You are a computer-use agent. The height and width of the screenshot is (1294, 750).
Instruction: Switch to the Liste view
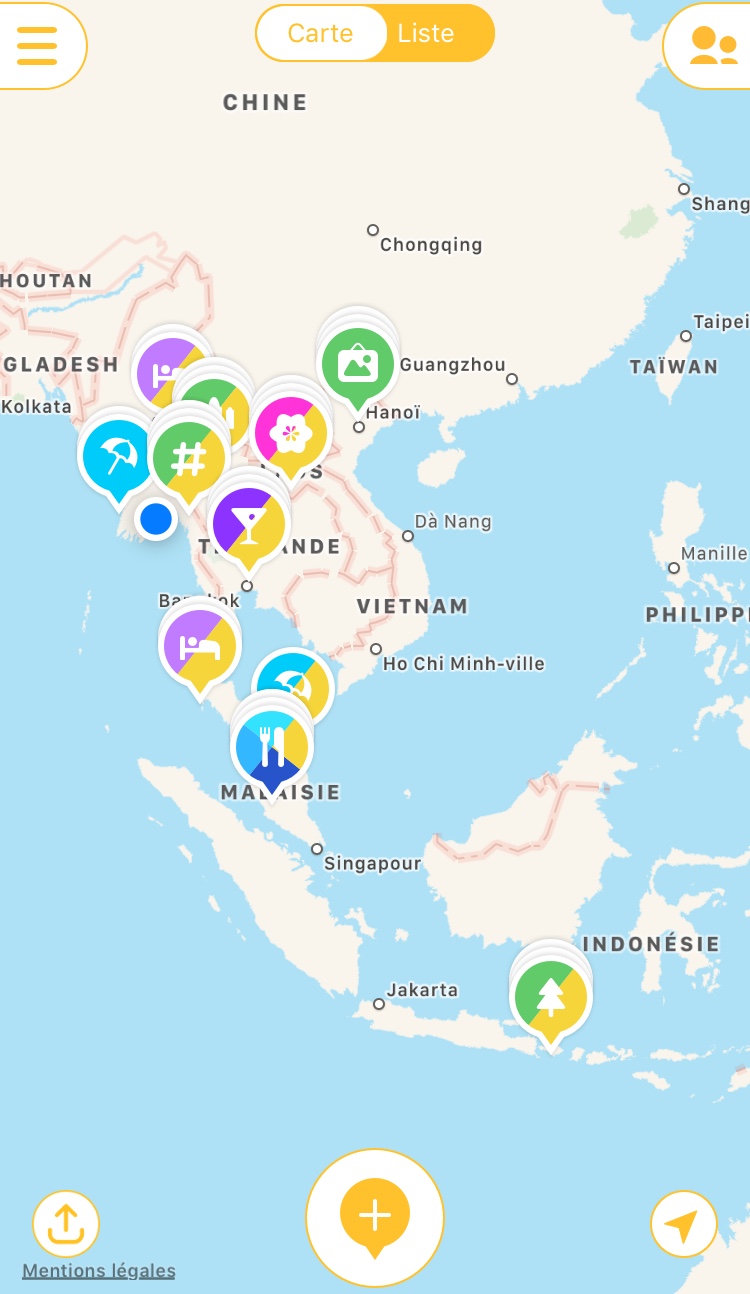pos(427,33)
